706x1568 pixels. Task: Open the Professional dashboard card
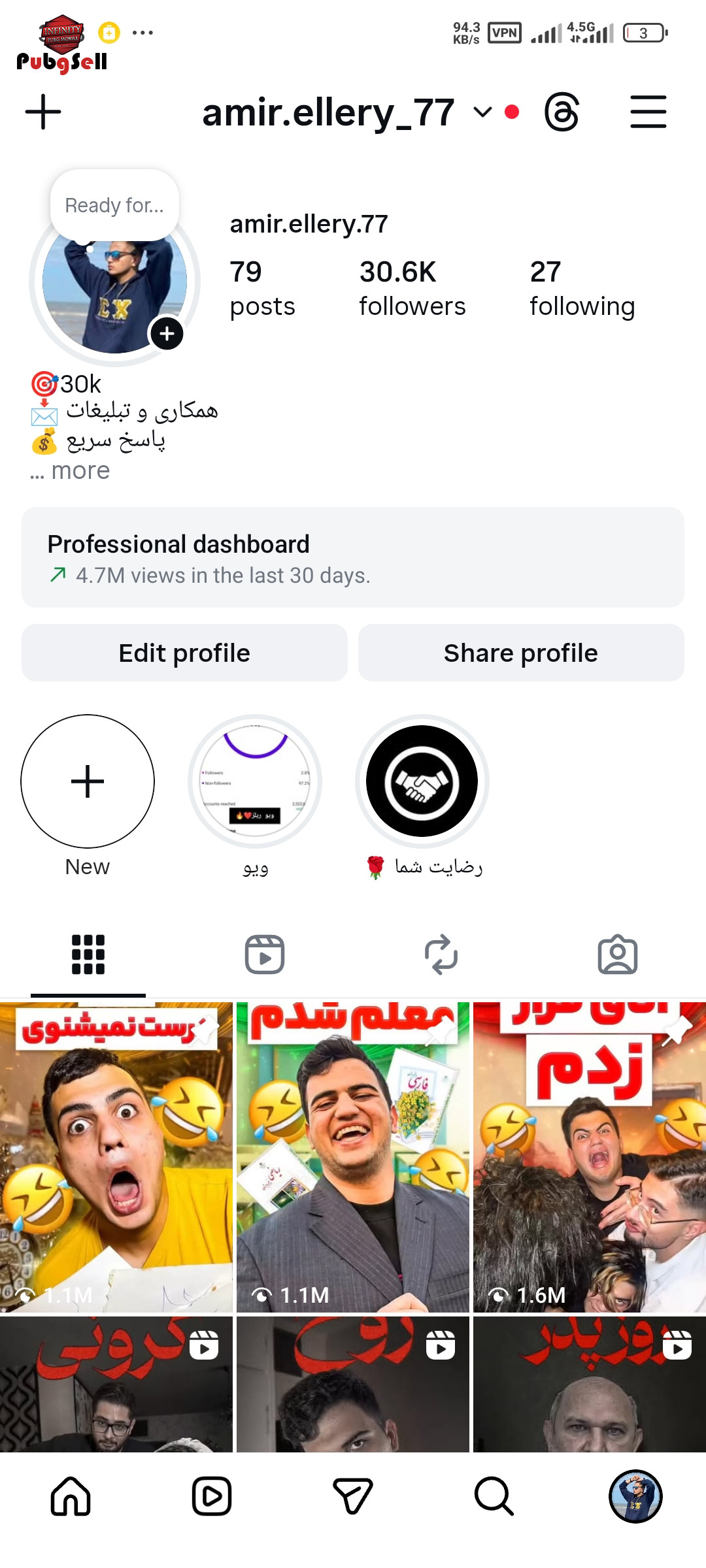pos(353,557)
